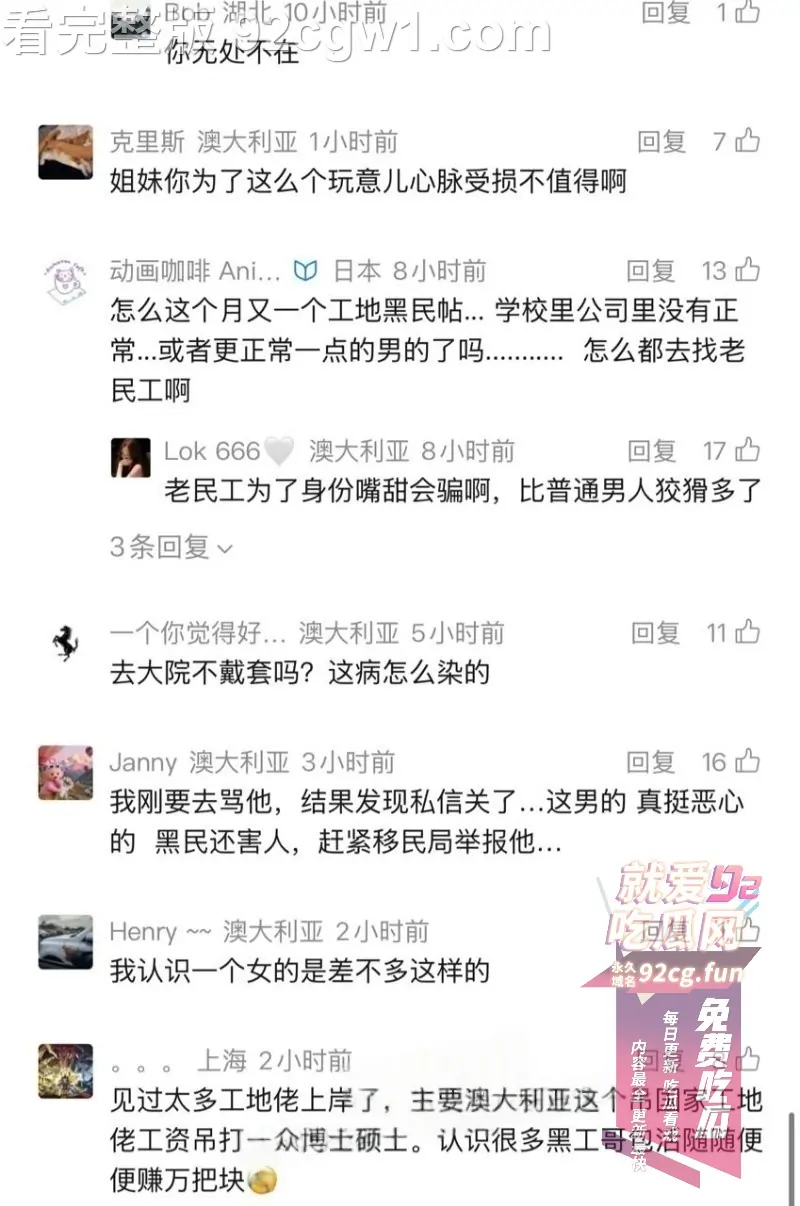Reply to 动画咖啡's comment

click(651, 271)
